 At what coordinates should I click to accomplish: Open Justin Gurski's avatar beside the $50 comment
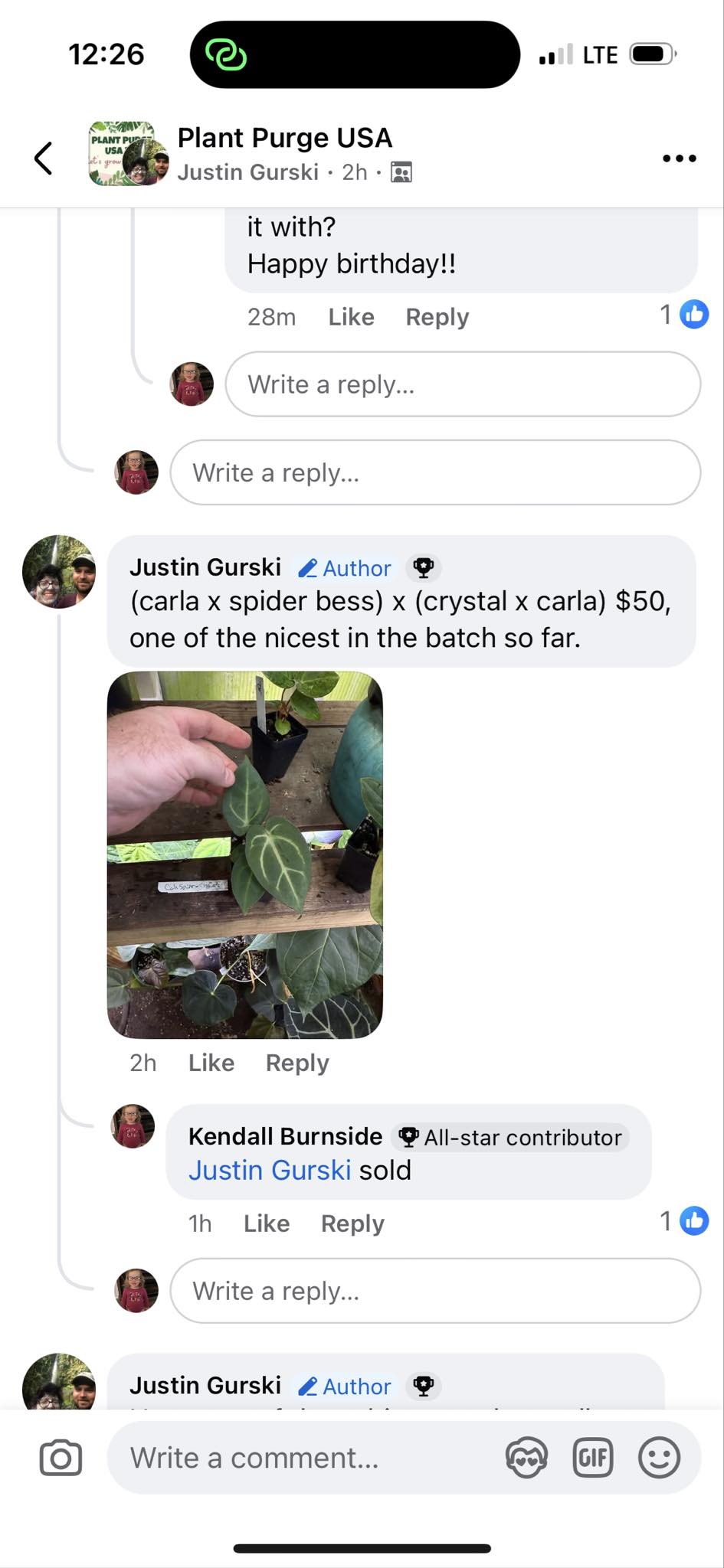59,572
